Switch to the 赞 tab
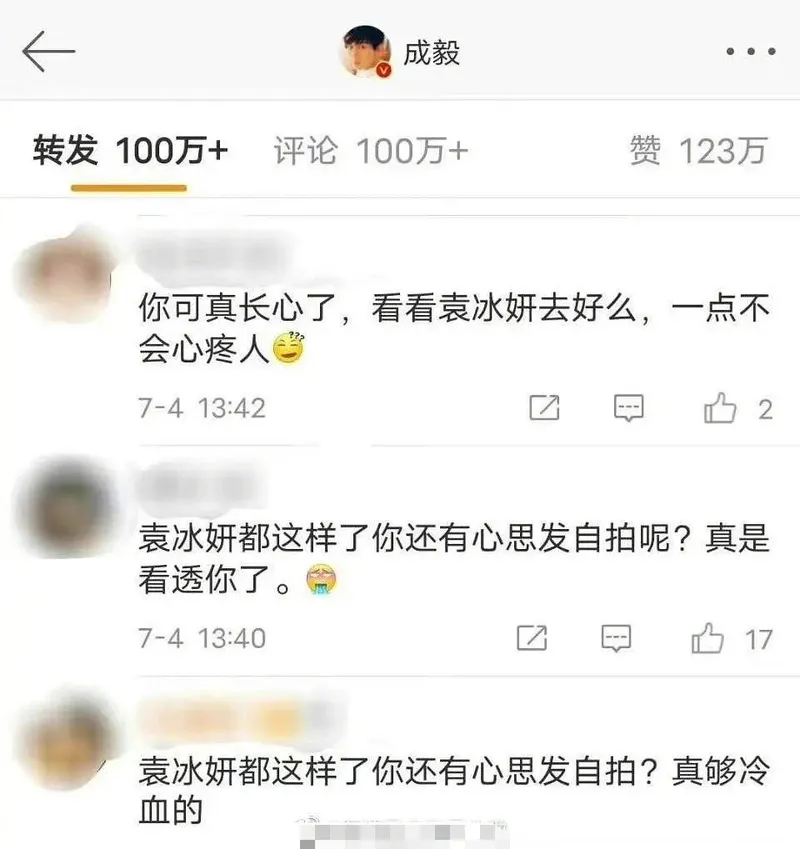The image size is (800, 849). (697, 151)
